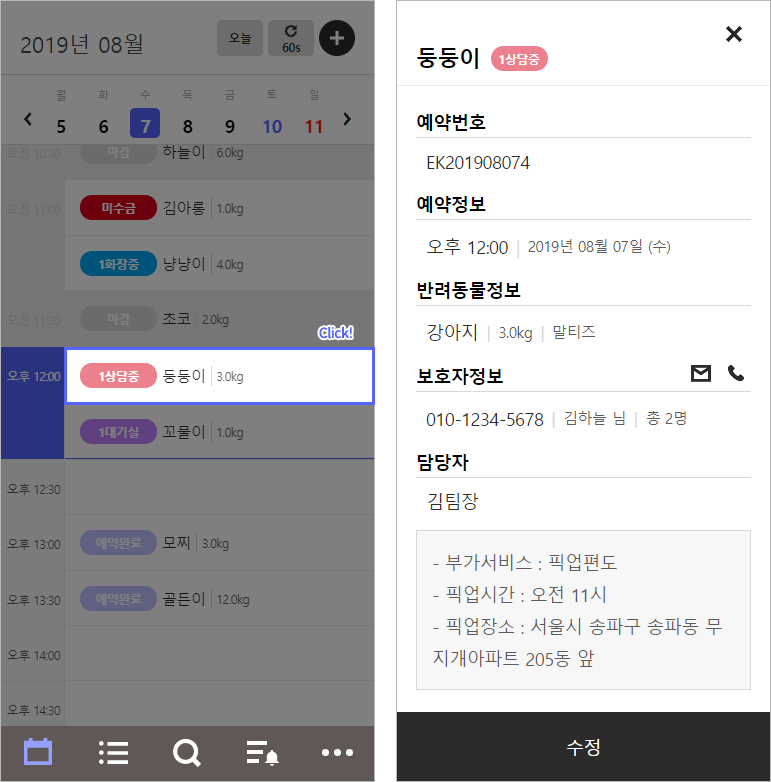Switch to the list view tab
This screenshot has height=782, width=771.
click(113, 753)
